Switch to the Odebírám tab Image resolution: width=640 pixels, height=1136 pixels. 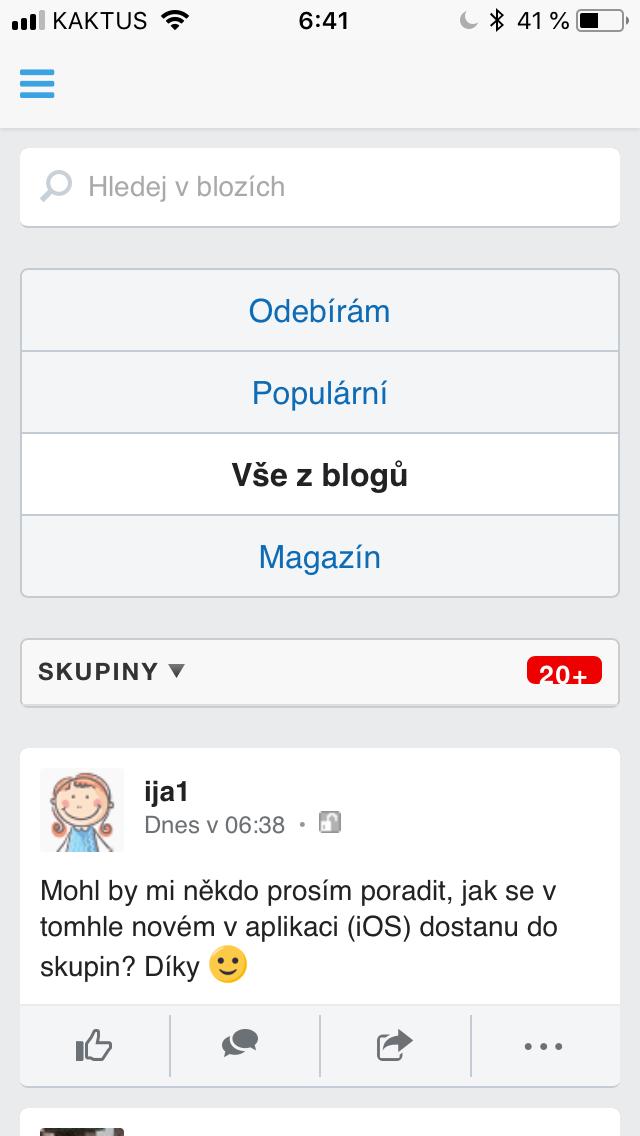(320, 311)
